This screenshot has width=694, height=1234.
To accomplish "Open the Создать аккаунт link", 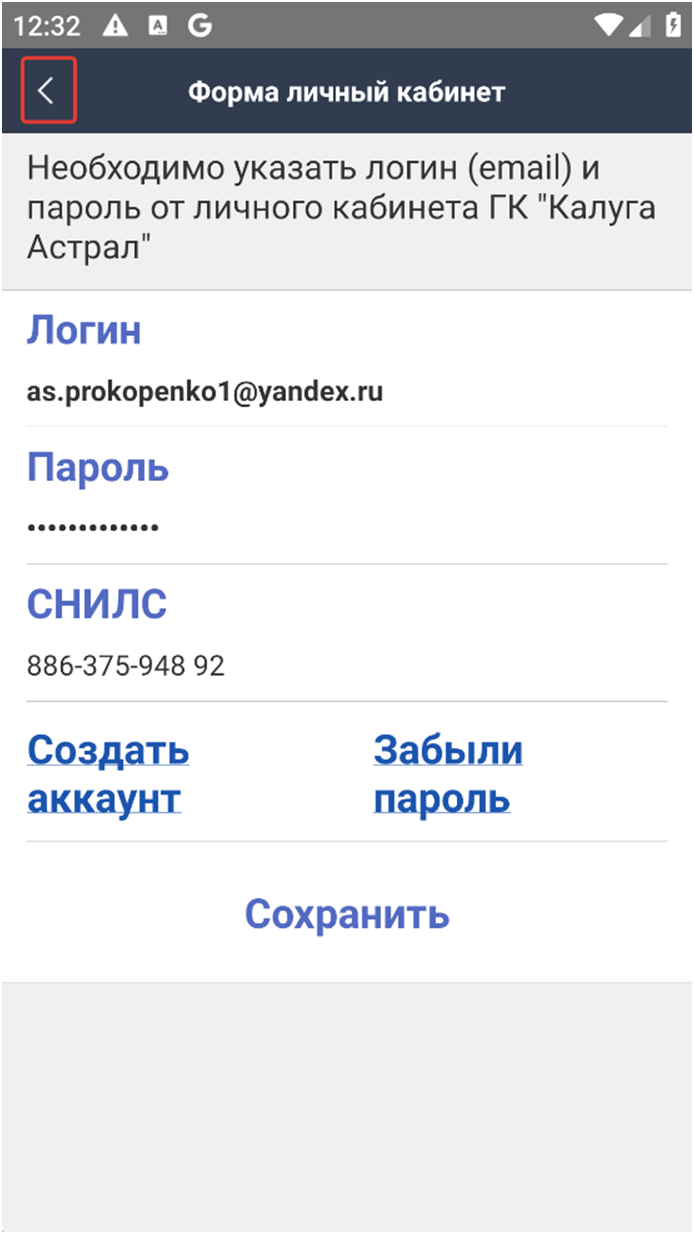I will (x=108, y=774).
